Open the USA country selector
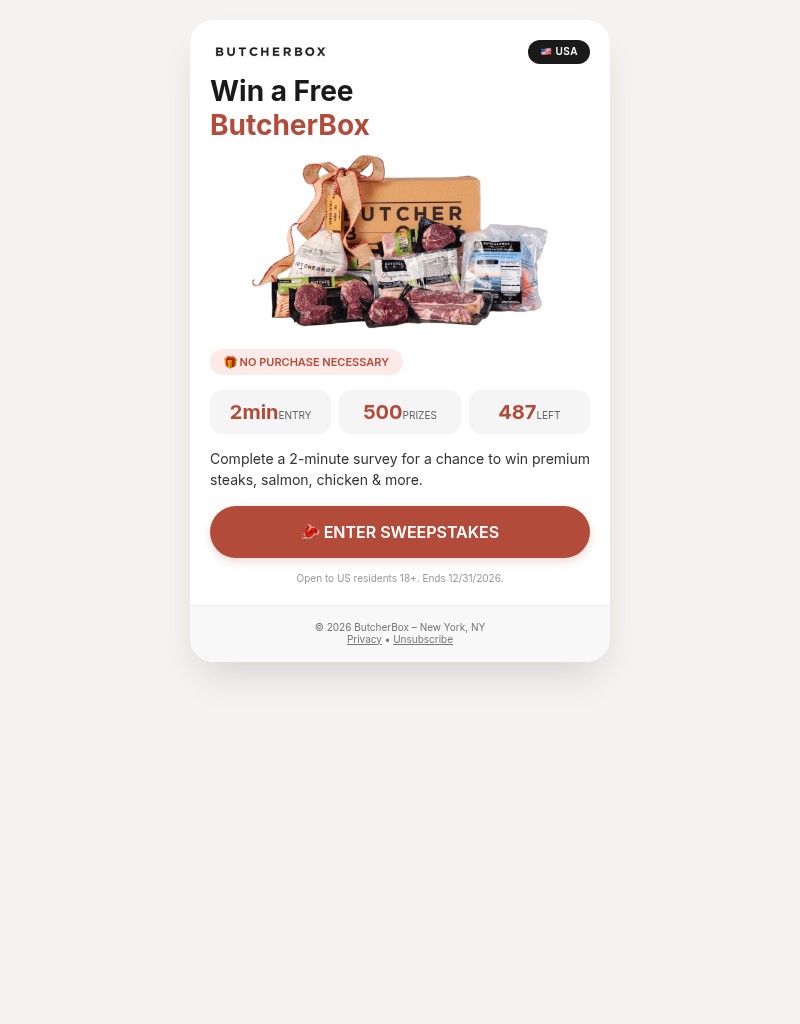The width and height of the screenshot is (800, 1024). (559, 52)
